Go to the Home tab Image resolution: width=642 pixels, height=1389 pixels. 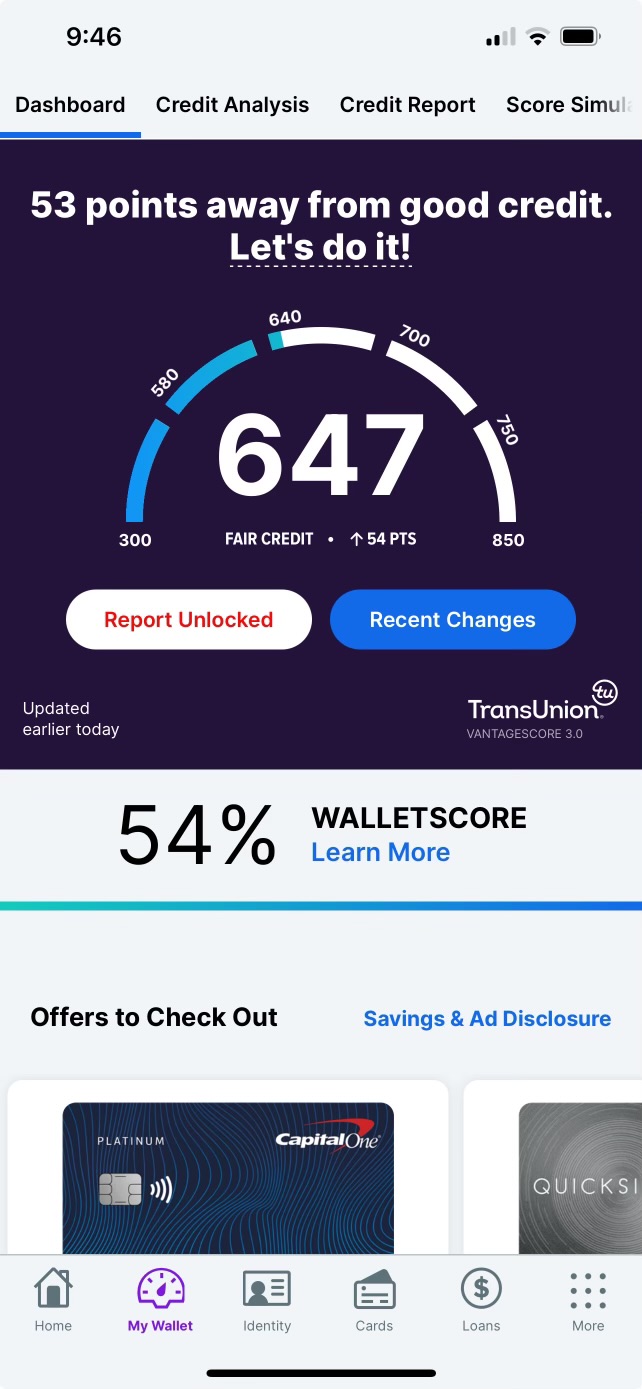click(x=53, y=1300)
